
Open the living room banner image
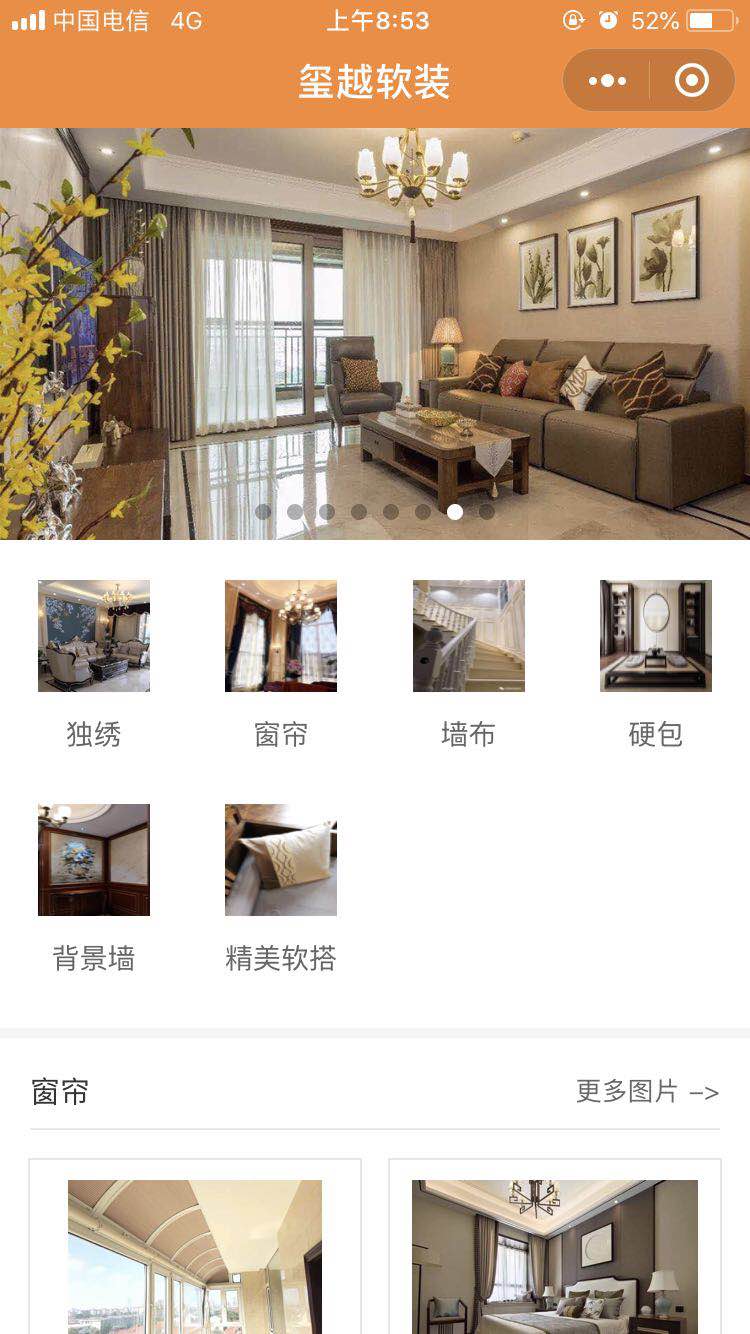coord(375,330)
